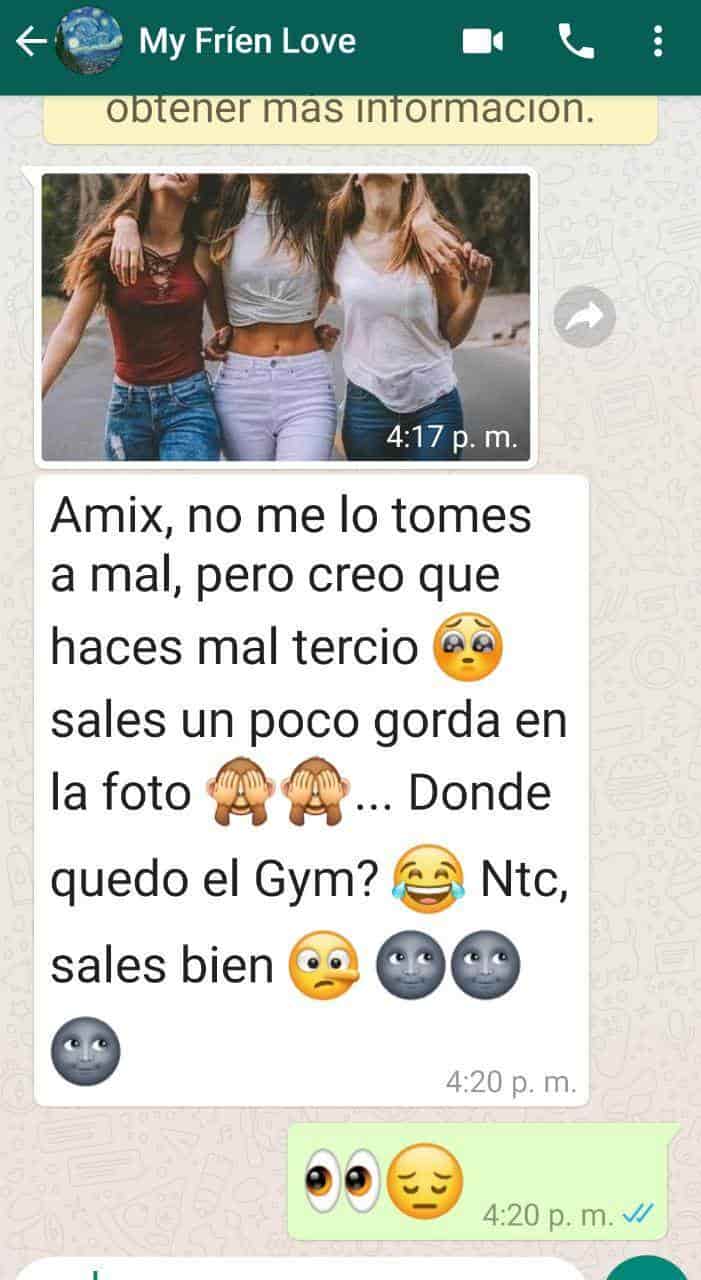
Task: Open the photo sent at 4:17 p. m.
Action: [x=286, y=317]
